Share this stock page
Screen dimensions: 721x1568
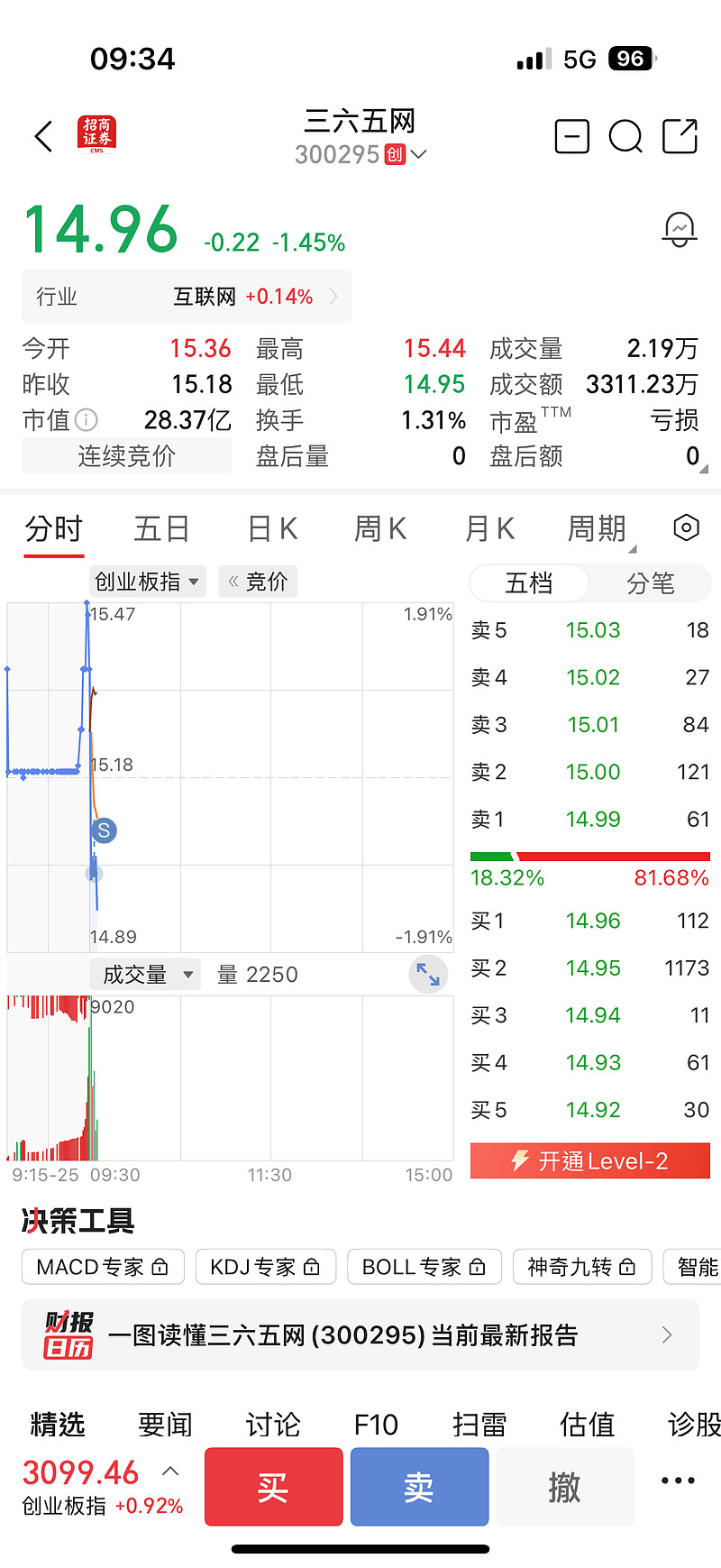680,136
